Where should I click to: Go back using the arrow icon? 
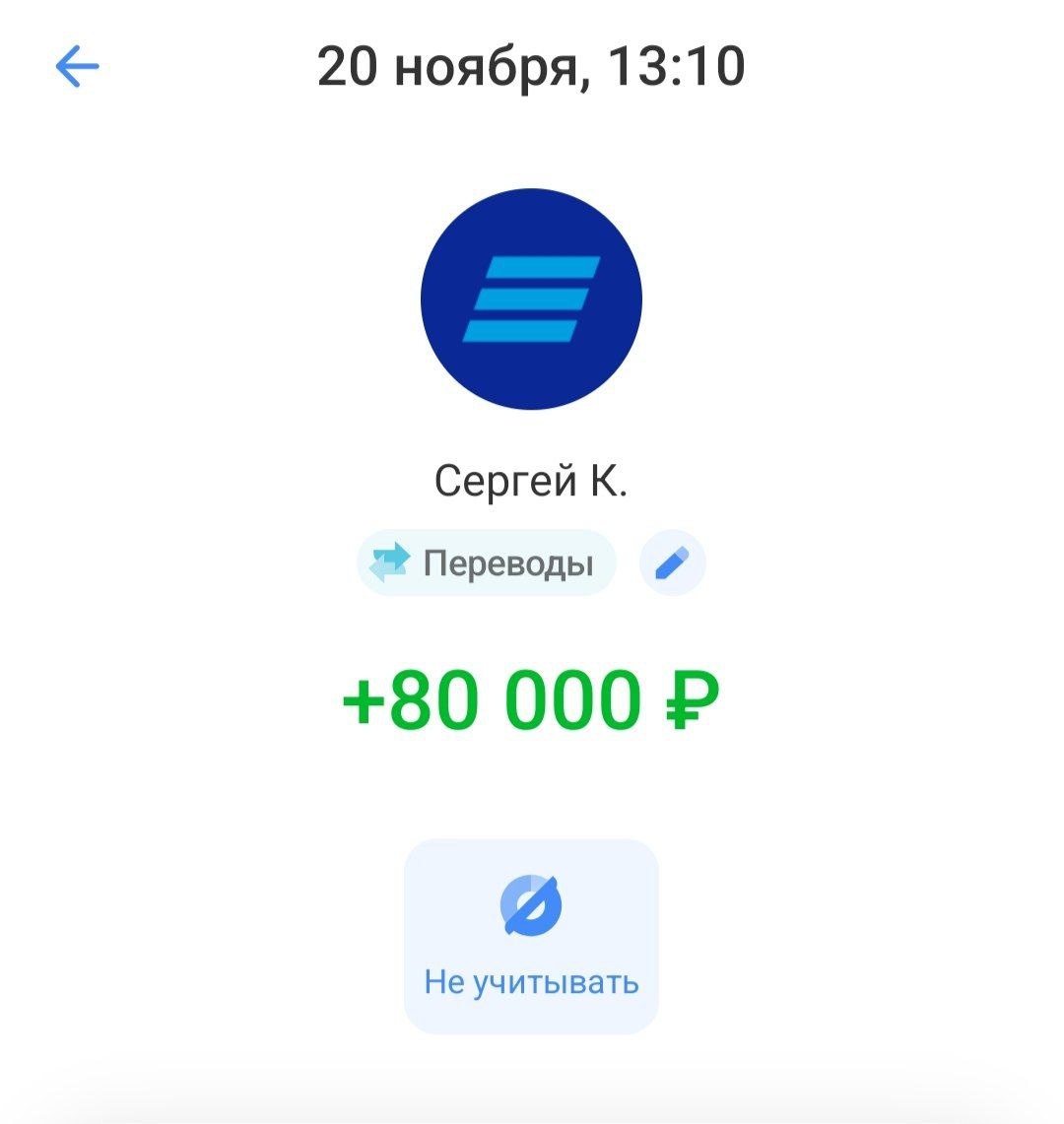[x=78, y=66]
